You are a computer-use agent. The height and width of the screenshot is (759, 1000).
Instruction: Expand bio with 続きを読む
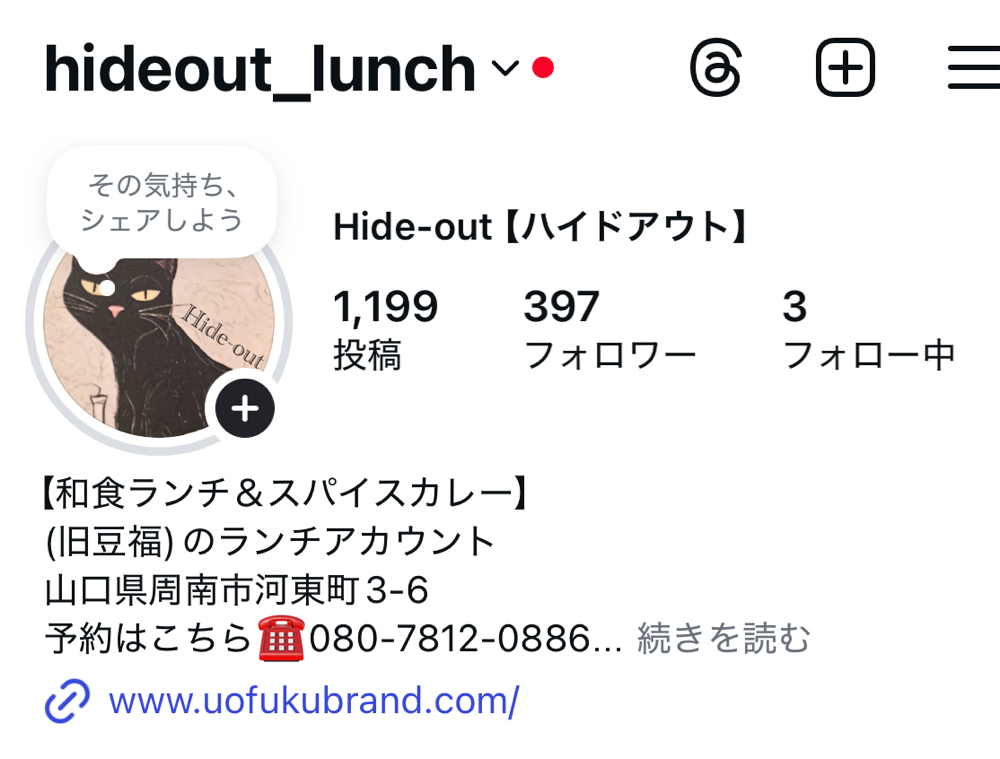(723, 637)
